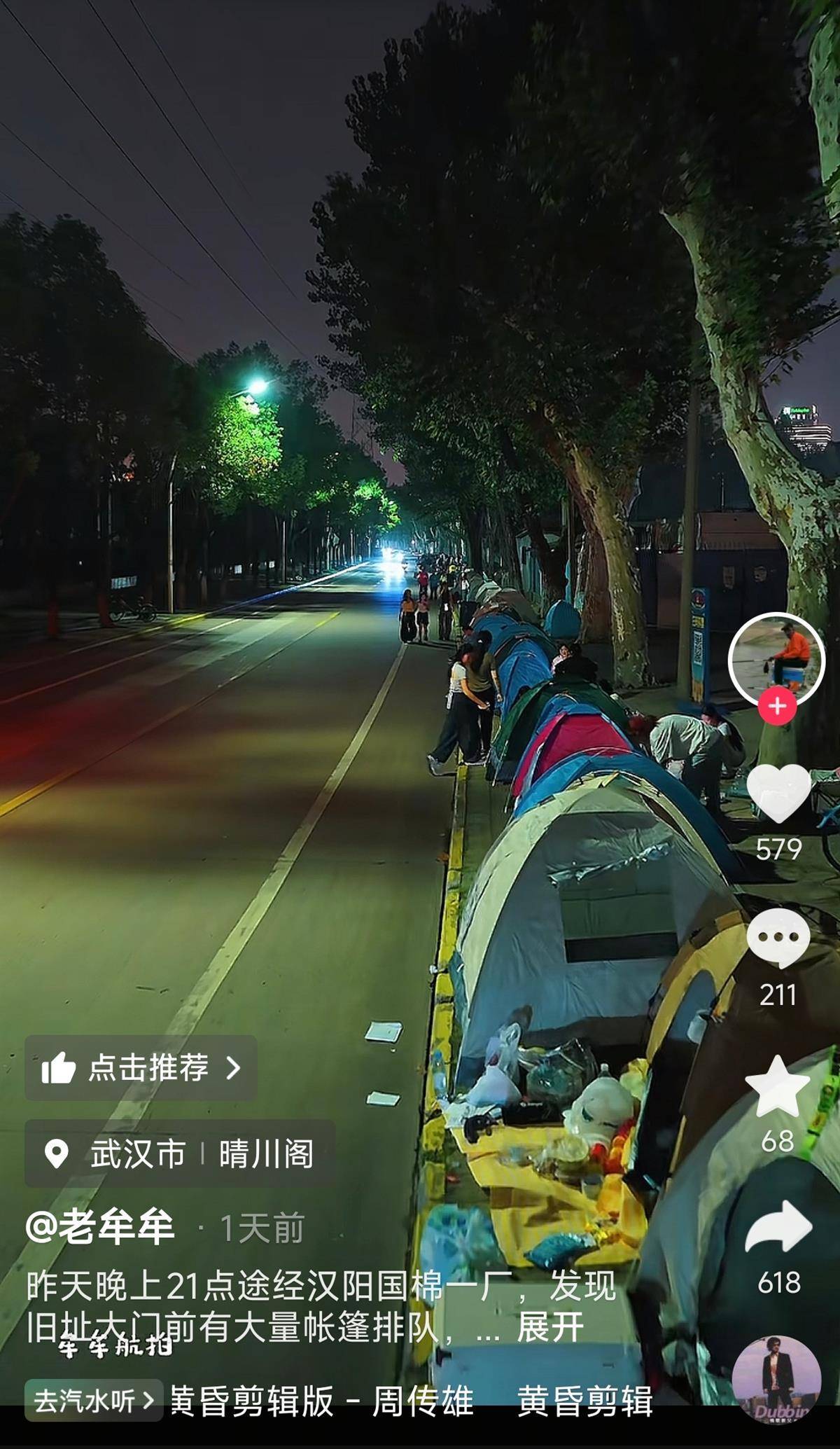Favorite this video with the star icon

point(778,1086)
